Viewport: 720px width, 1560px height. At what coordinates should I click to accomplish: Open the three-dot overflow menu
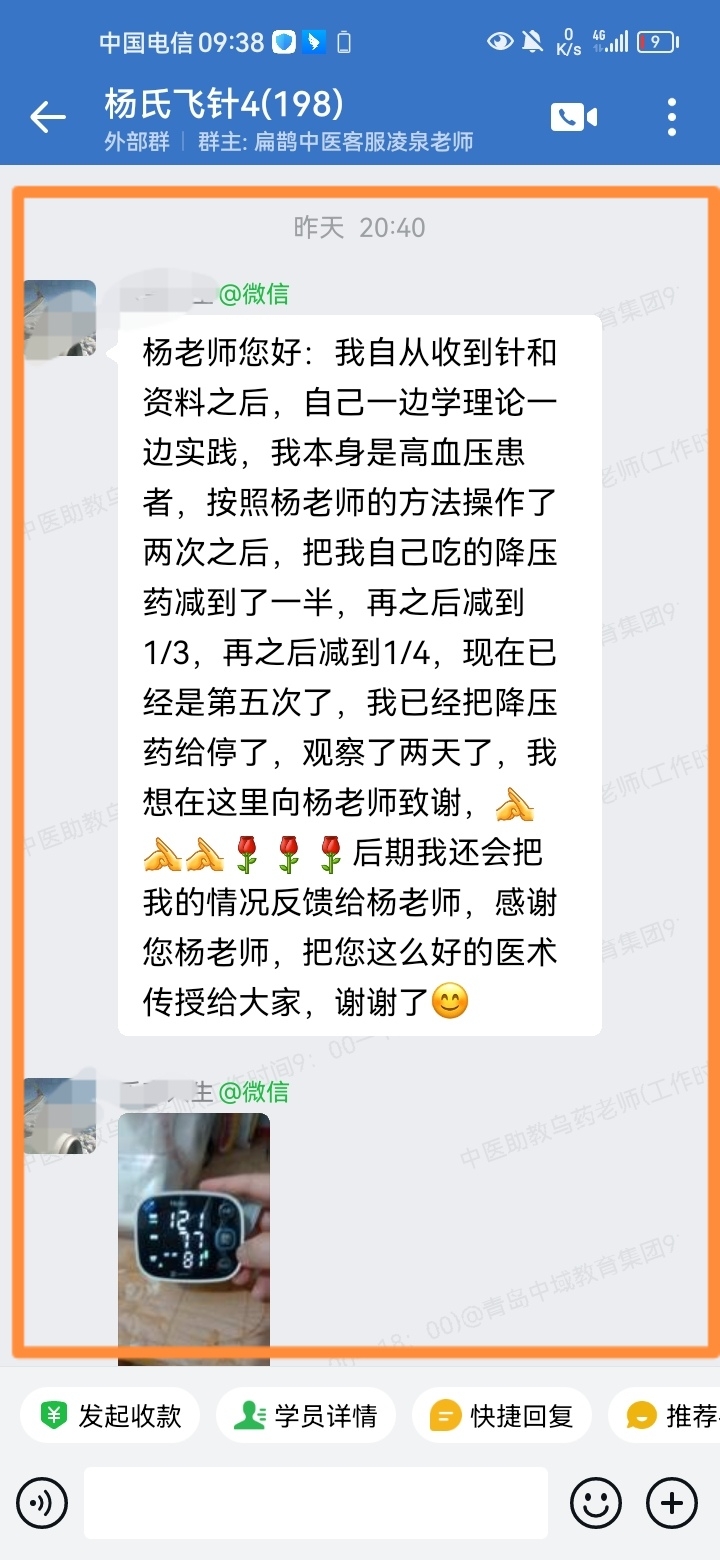click(x=671, y=117)
